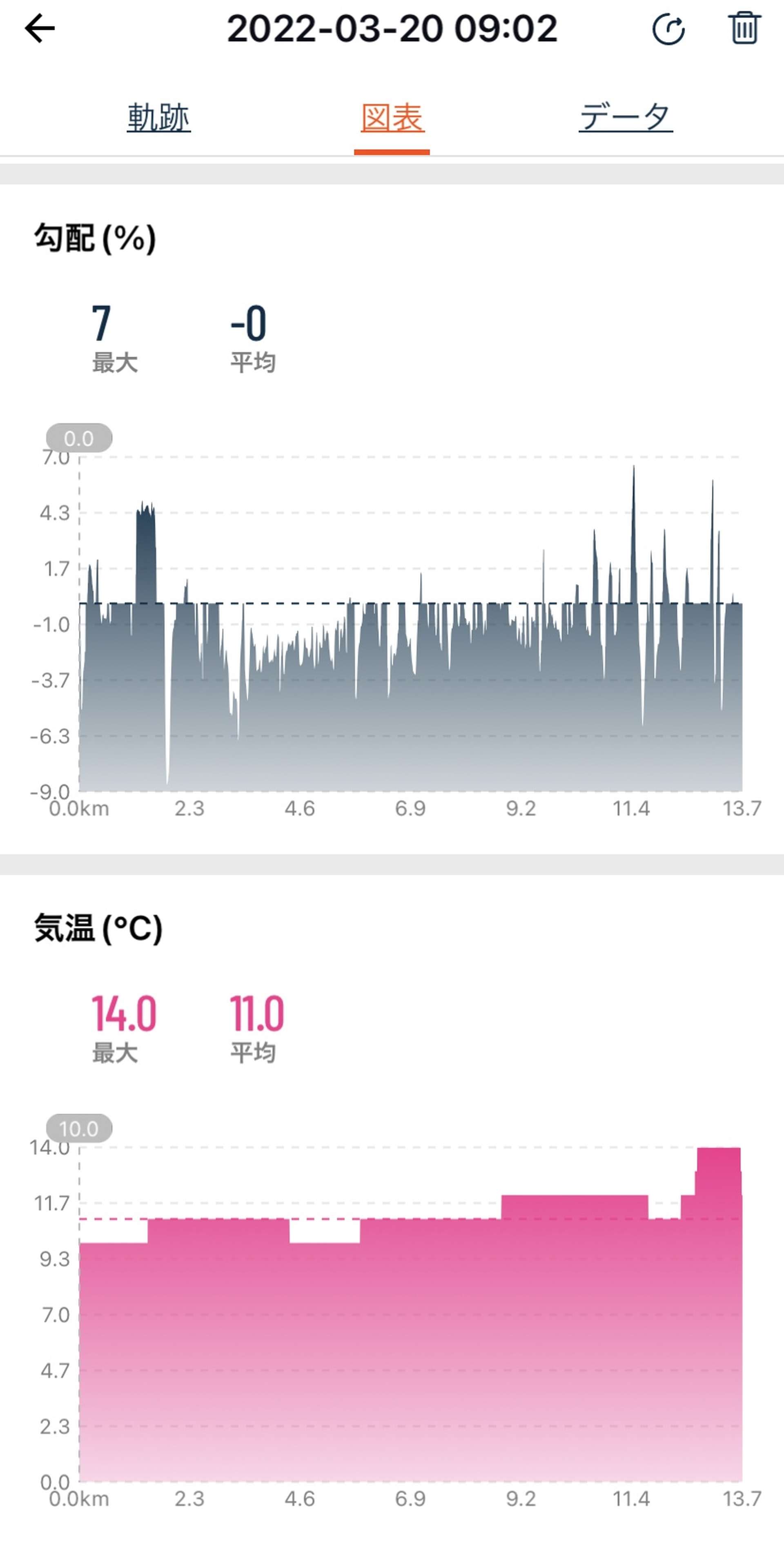Switch to the 軌跡 tab

click(159, 117)
